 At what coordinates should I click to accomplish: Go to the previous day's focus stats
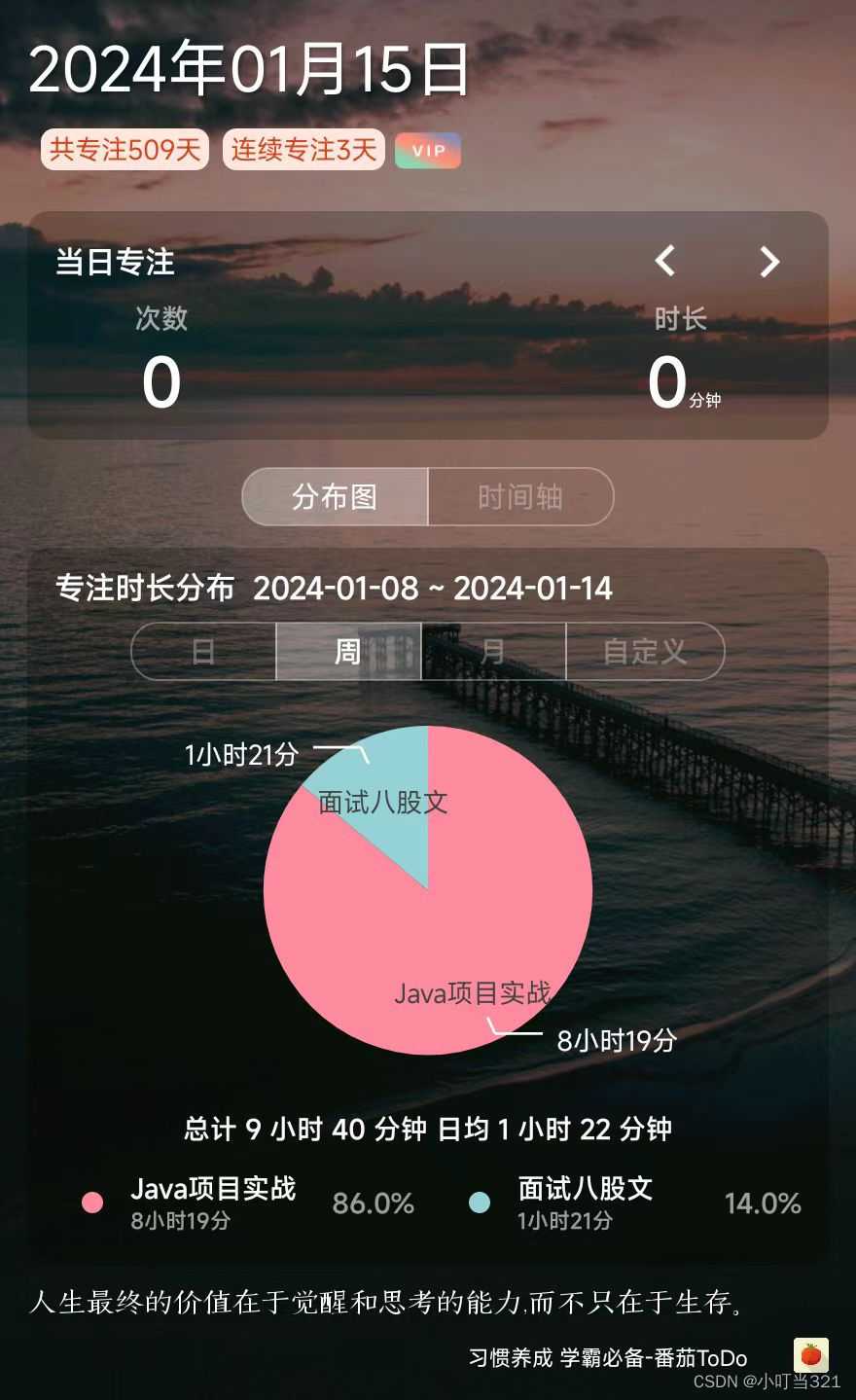click(x=665, y=261)
